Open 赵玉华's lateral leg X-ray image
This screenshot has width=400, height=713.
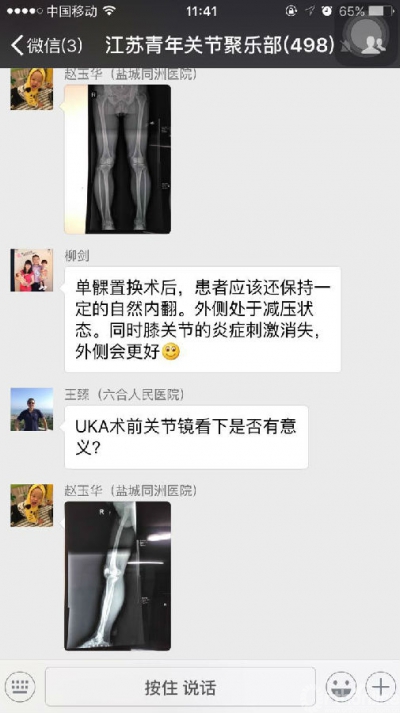pyautogui.click(x=118, y=576)
